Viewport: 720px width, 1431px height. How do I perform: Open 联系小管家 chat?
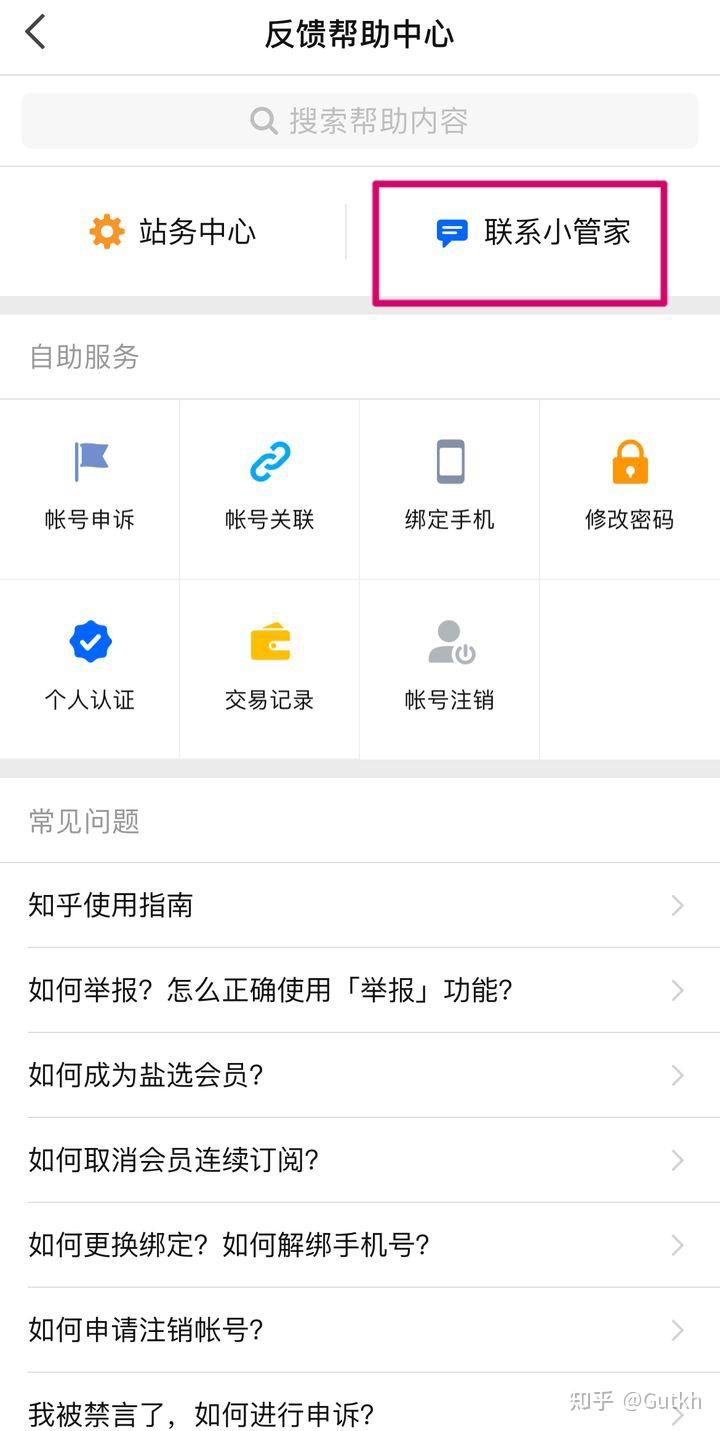534,232
